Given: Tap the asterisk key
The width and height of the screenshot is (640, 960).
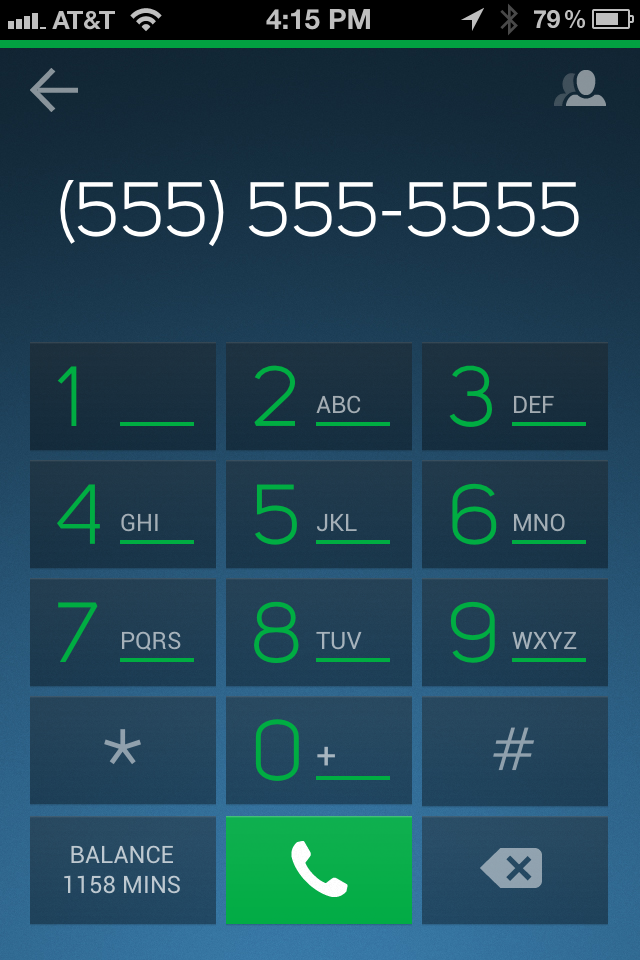Looking at the screenshot, I should pos(123,751).
